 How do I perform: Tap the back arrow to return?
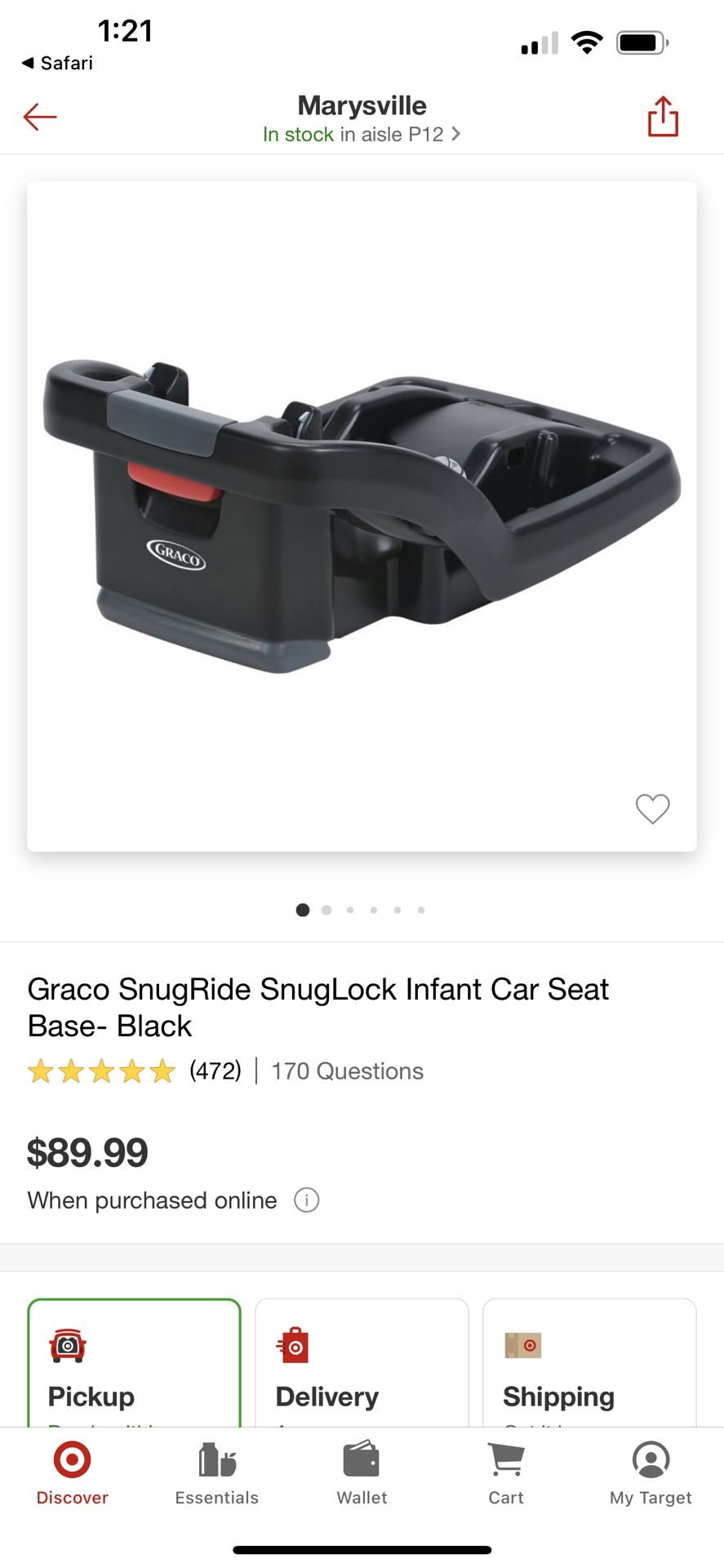(40, 116)
